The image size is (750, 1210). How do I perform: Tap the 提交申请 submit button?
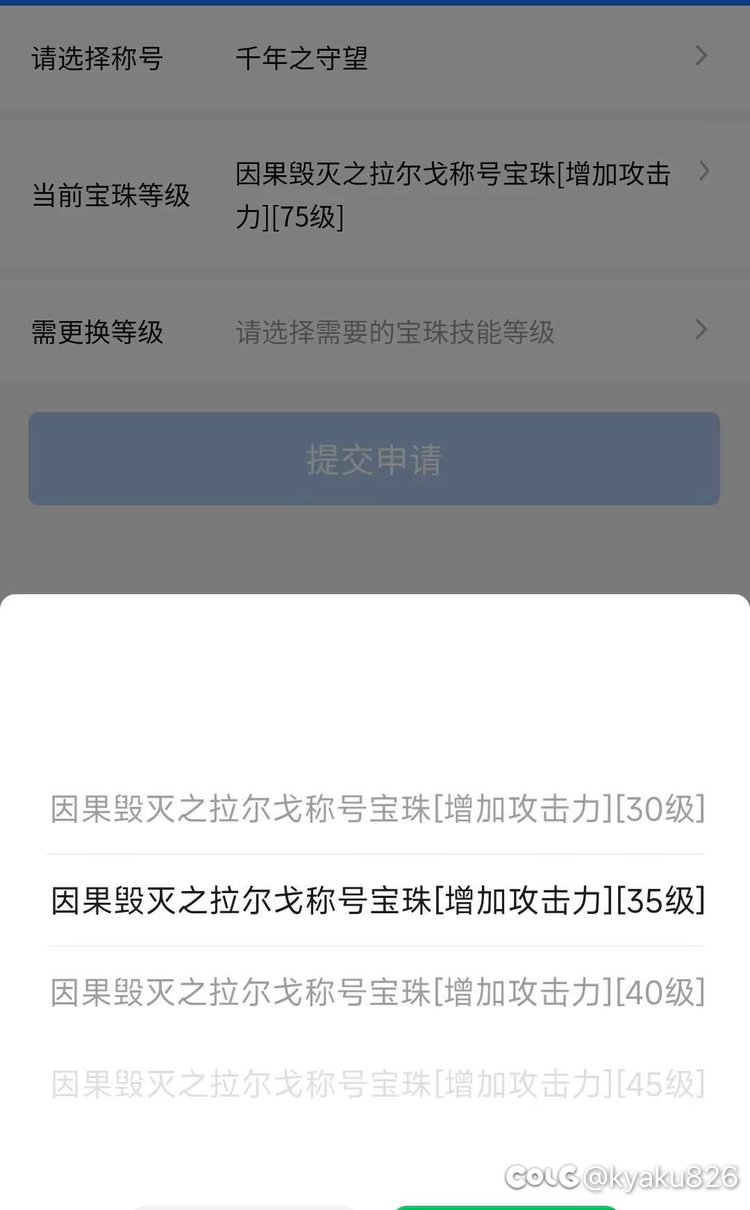pos(374,459)
